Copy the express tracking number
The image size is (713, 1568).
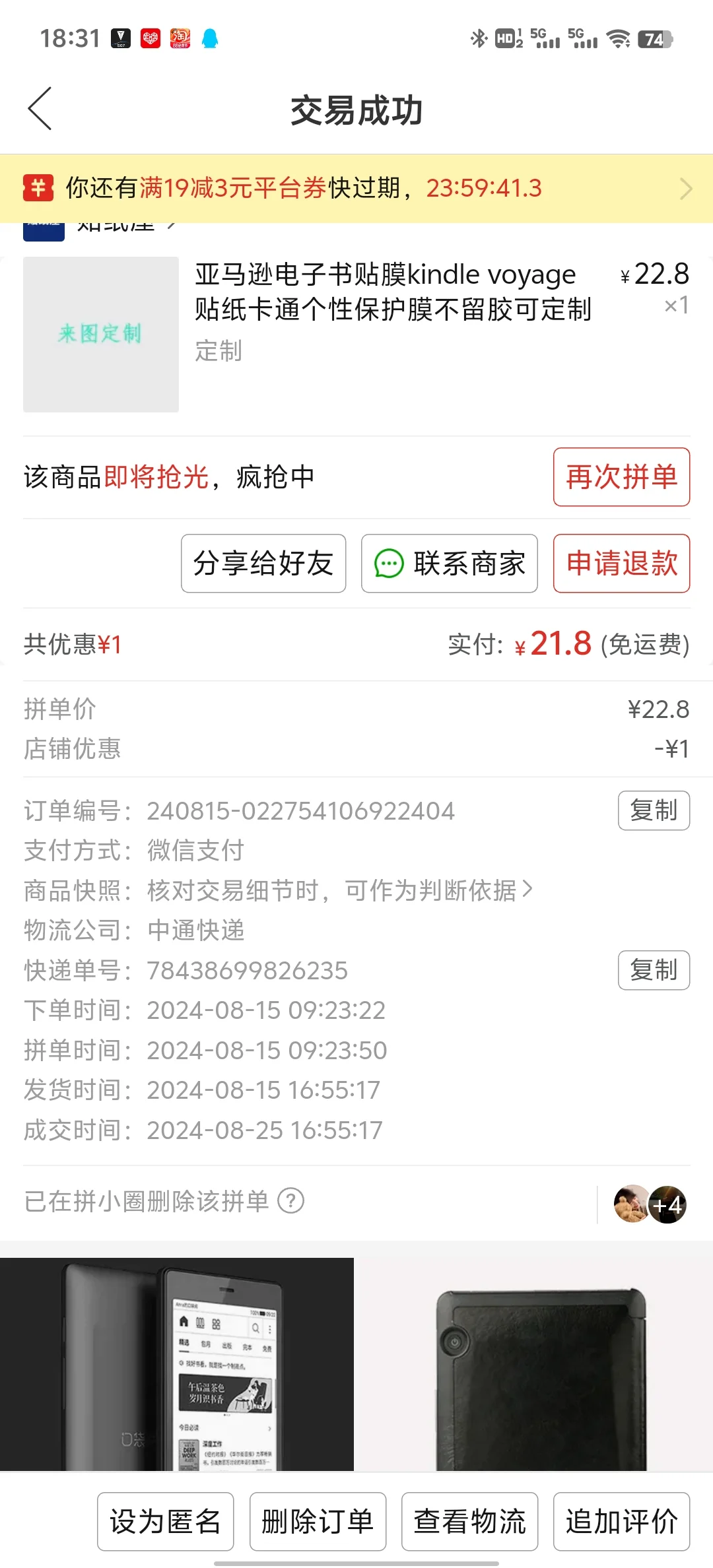[x=654, y=970]
